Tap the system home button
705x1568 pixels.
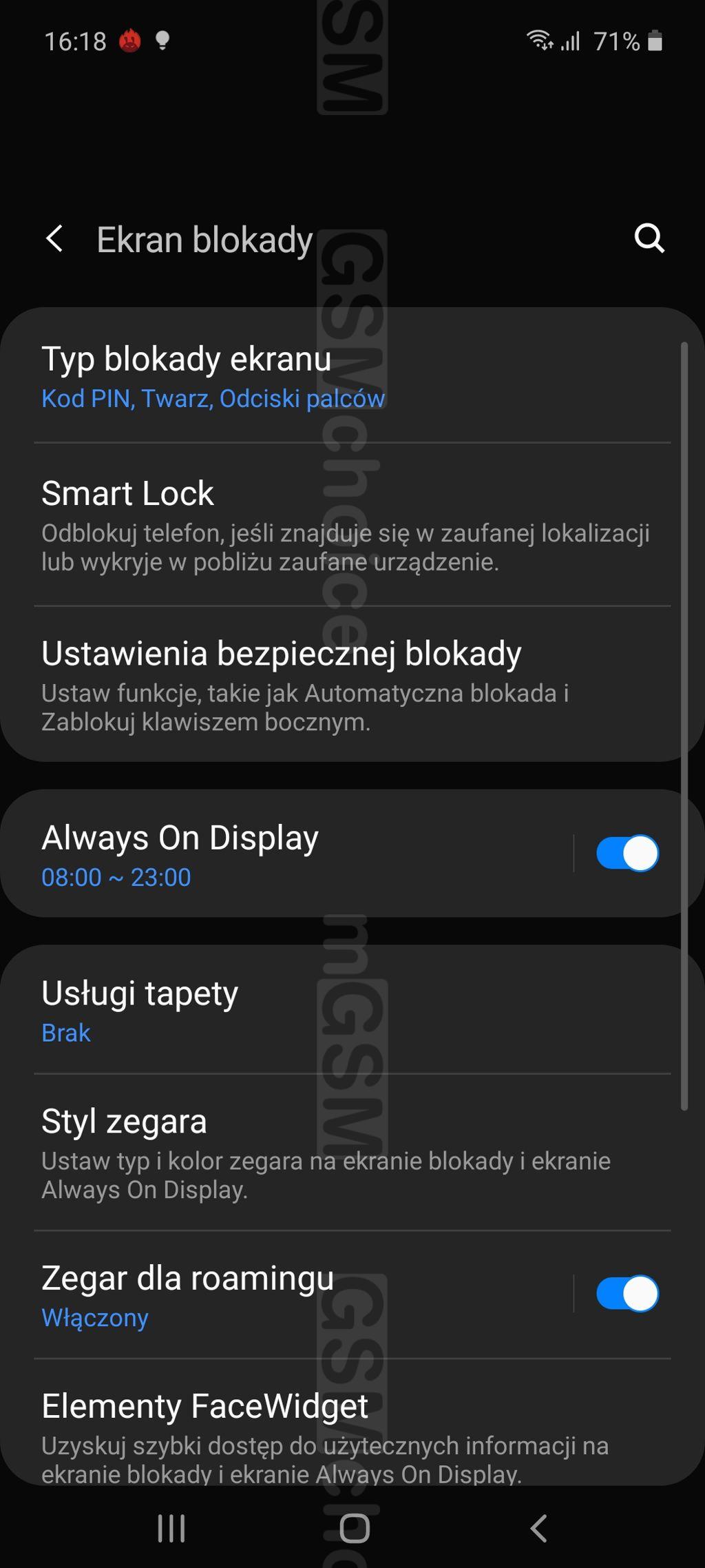(x=355, y=1528)
